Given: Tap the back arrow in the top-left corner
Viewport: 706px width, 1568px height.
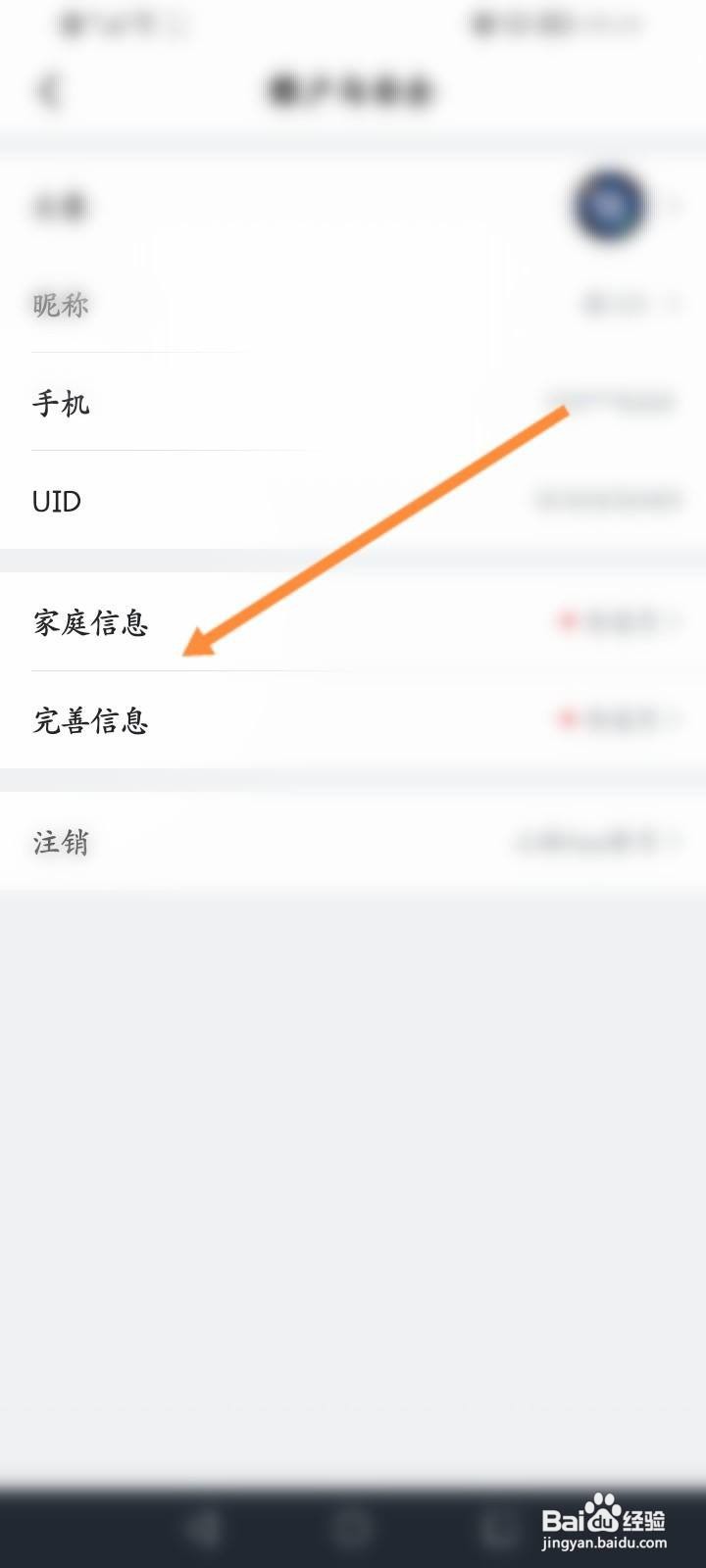Looking at the screenshot, I should (49, 93).
